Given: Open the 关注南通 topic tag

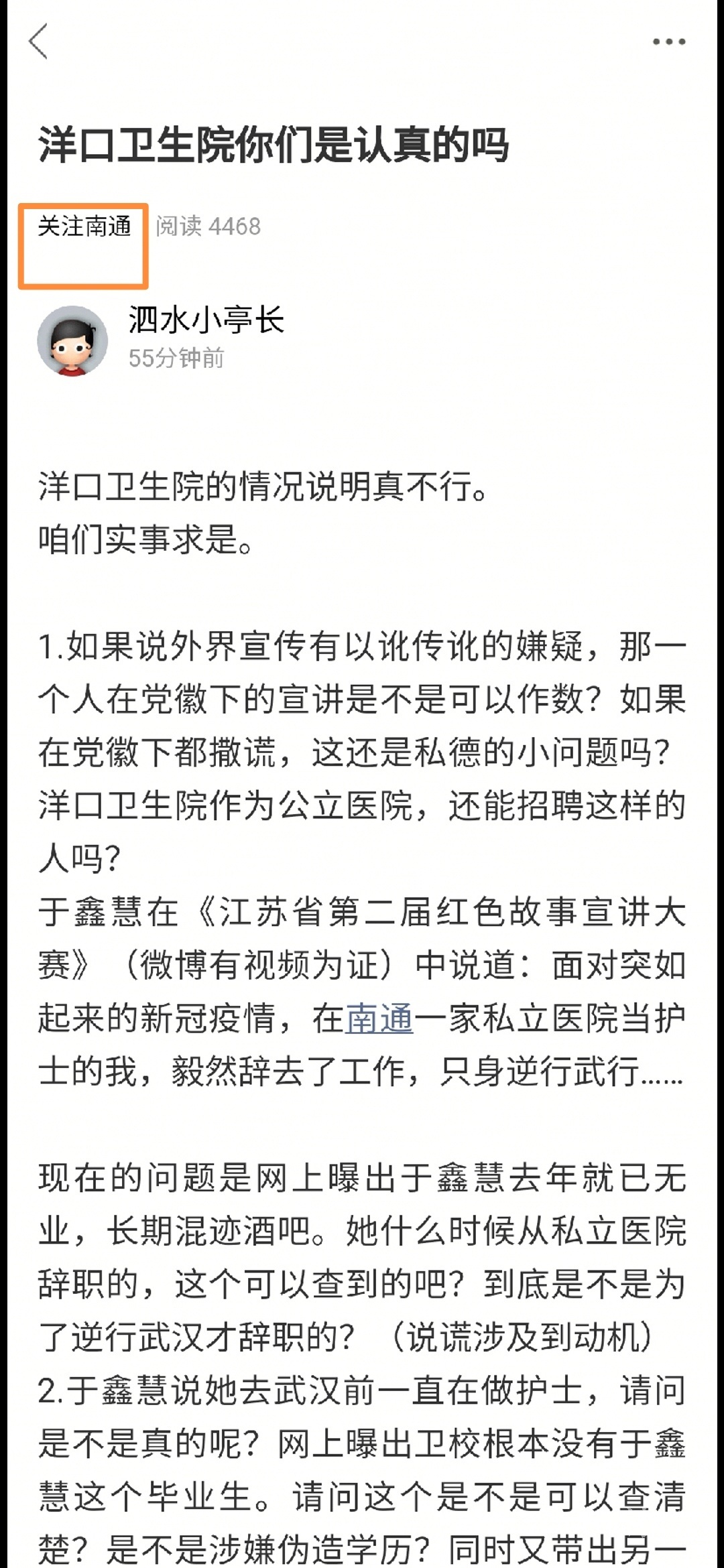Looking at the screenshot, I should pyautogui.click(x=84, y=226).
